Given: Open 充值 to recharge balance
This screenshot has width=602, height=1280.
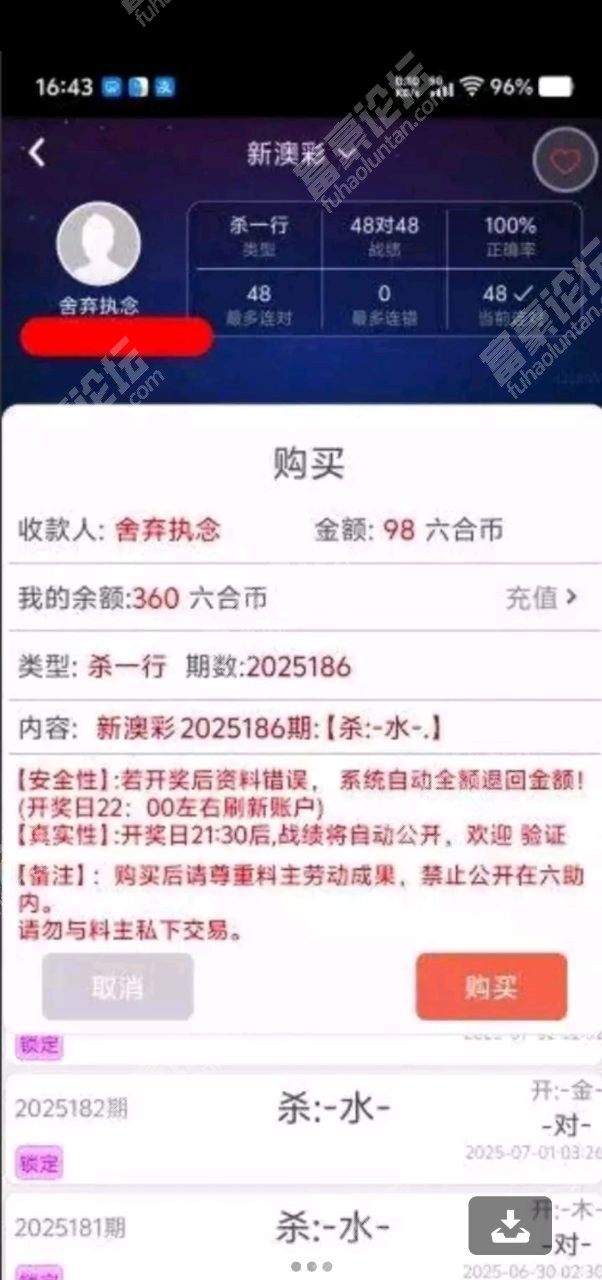Looking at the screenshot, I should click(x=541, y=598).
